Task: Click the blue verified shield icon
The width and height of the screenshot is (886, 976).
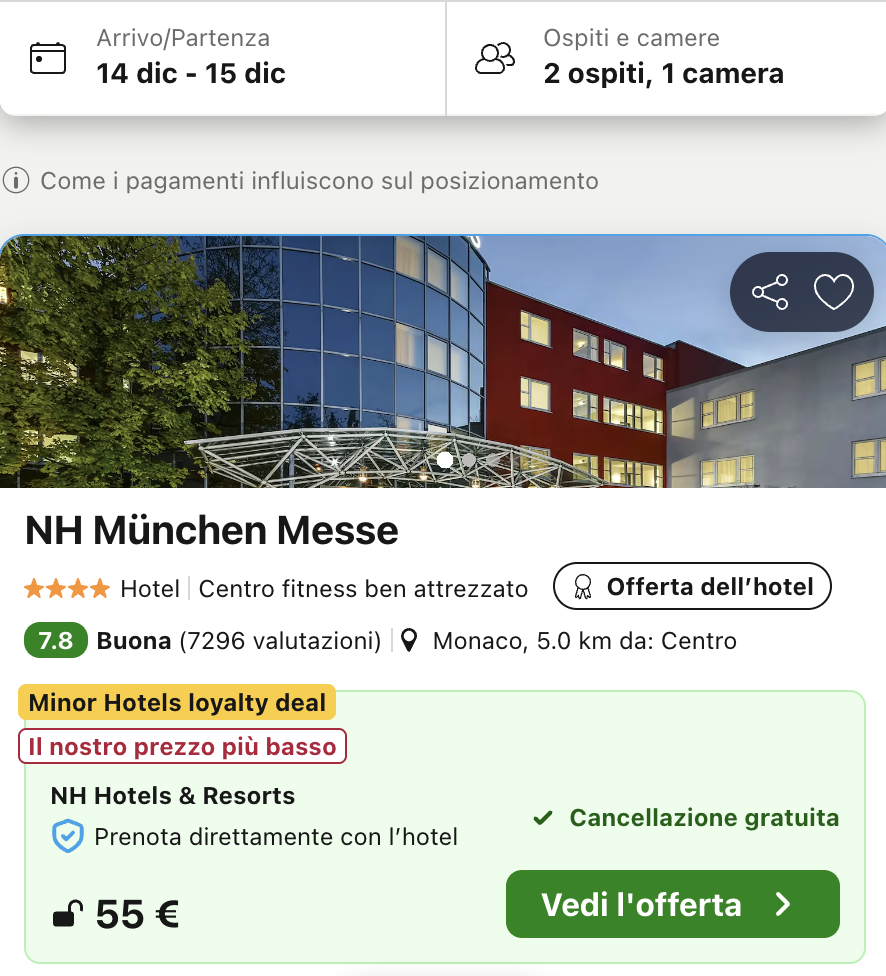Action: click(66, 836)
